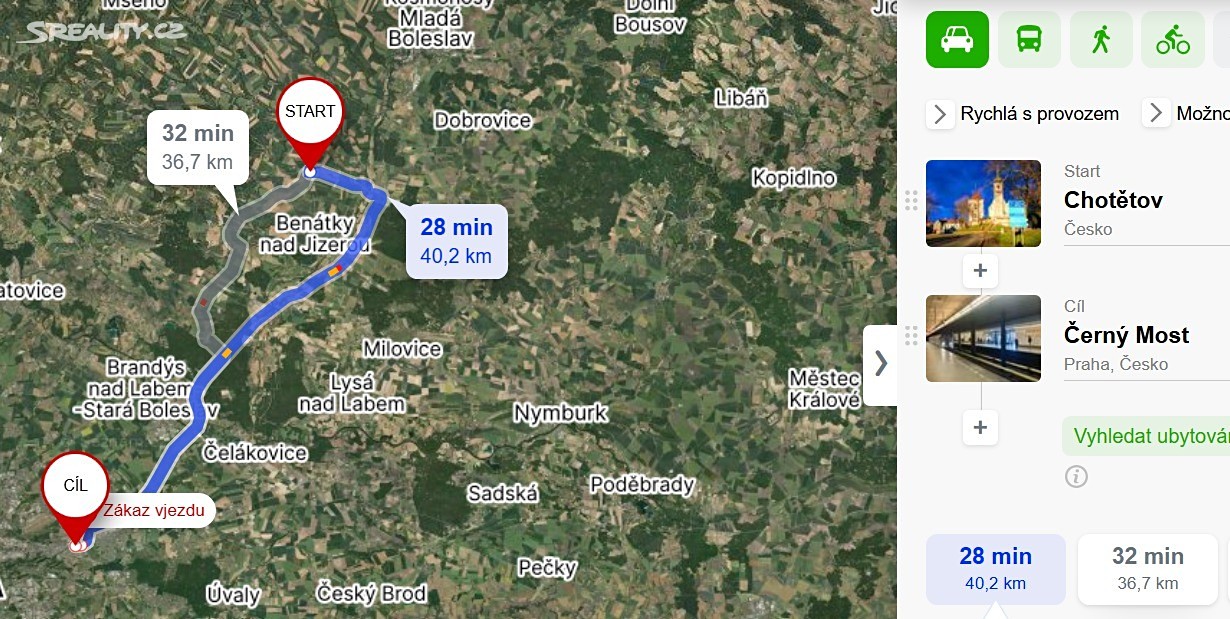This screenshot has height=619, width=1230.
Task: Add a stop below Černý Most
Action: 980,428
